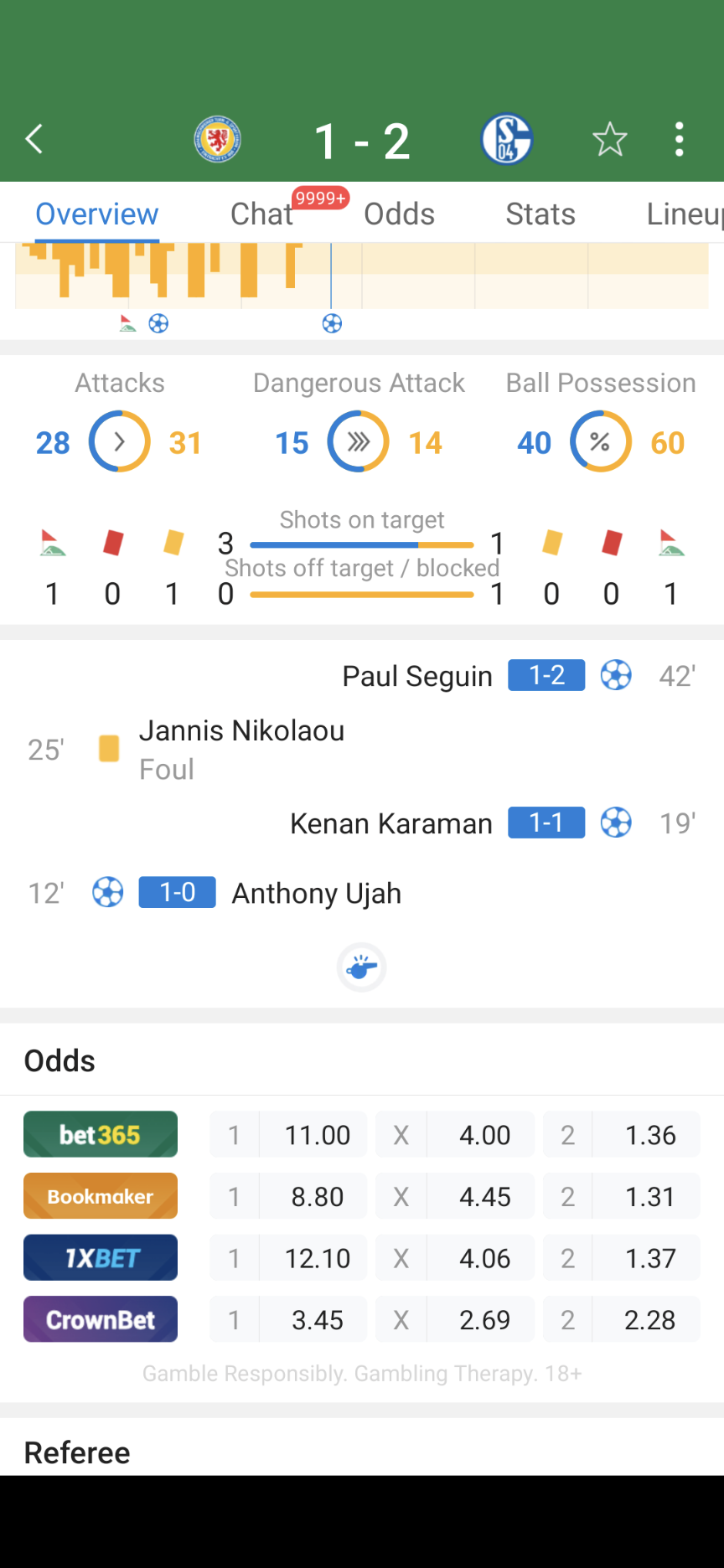
Task: Select 1XBET draw odds 4.06
Action: pos(484,1258)
